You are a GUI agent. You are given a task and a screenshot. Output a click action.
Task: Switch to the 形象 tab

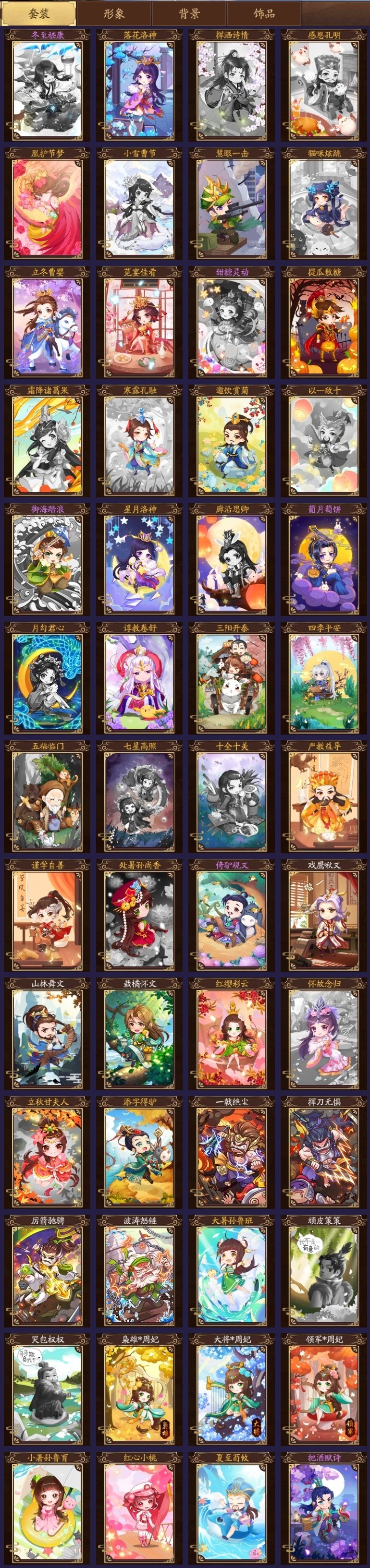click(113, 13)
